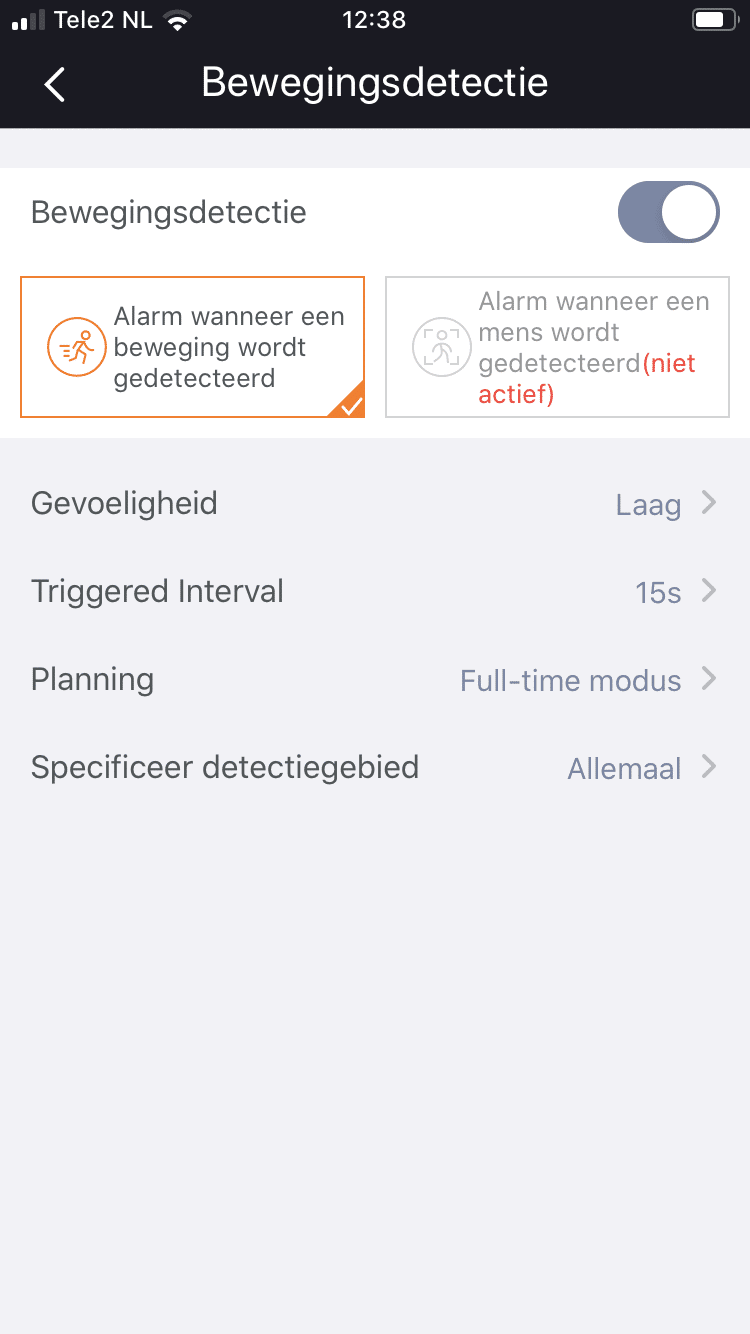Open Specificeer detectiegebied settings
Screen dimensions: 750x1334
coord(375,767)
